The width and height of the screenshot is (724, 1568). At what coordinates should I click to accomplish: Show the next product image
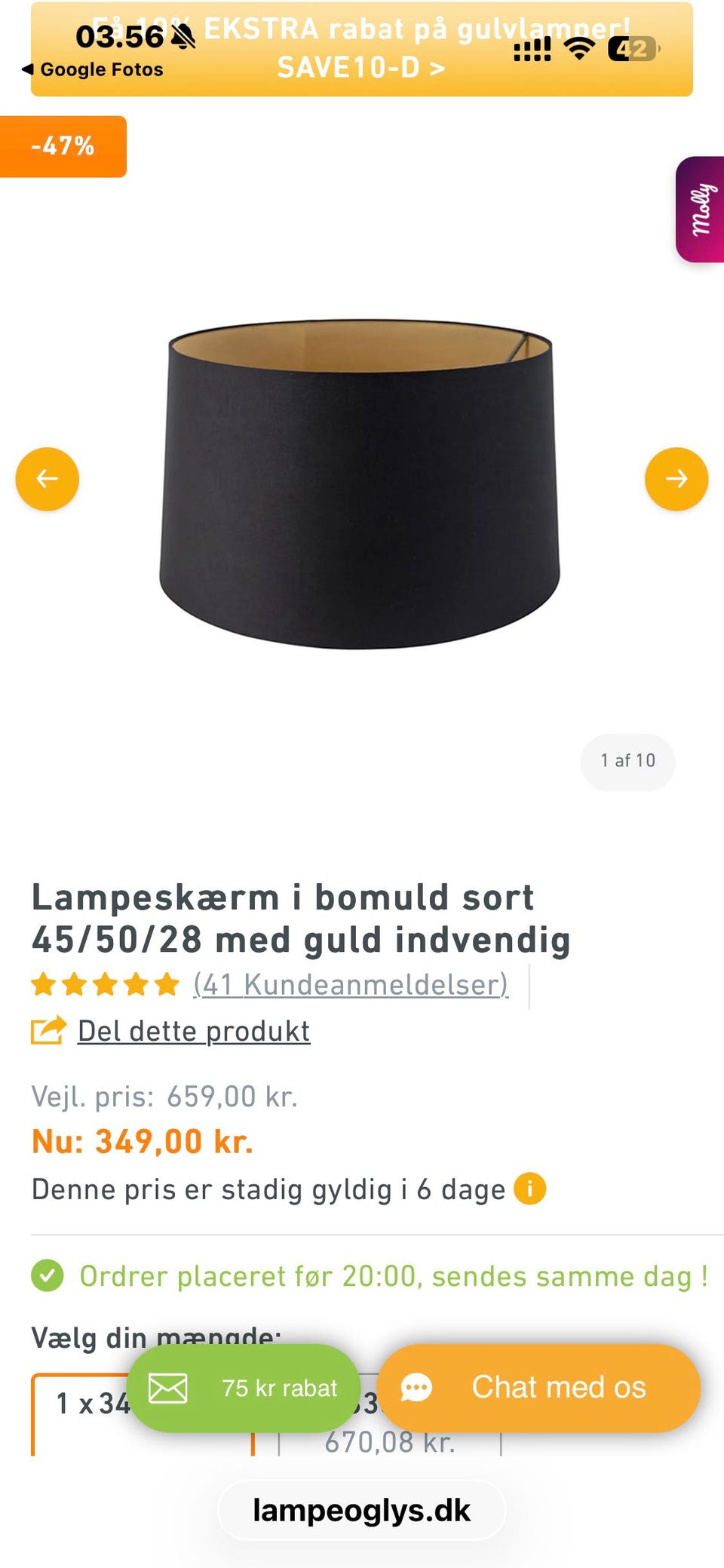click(x=676, y=478)
